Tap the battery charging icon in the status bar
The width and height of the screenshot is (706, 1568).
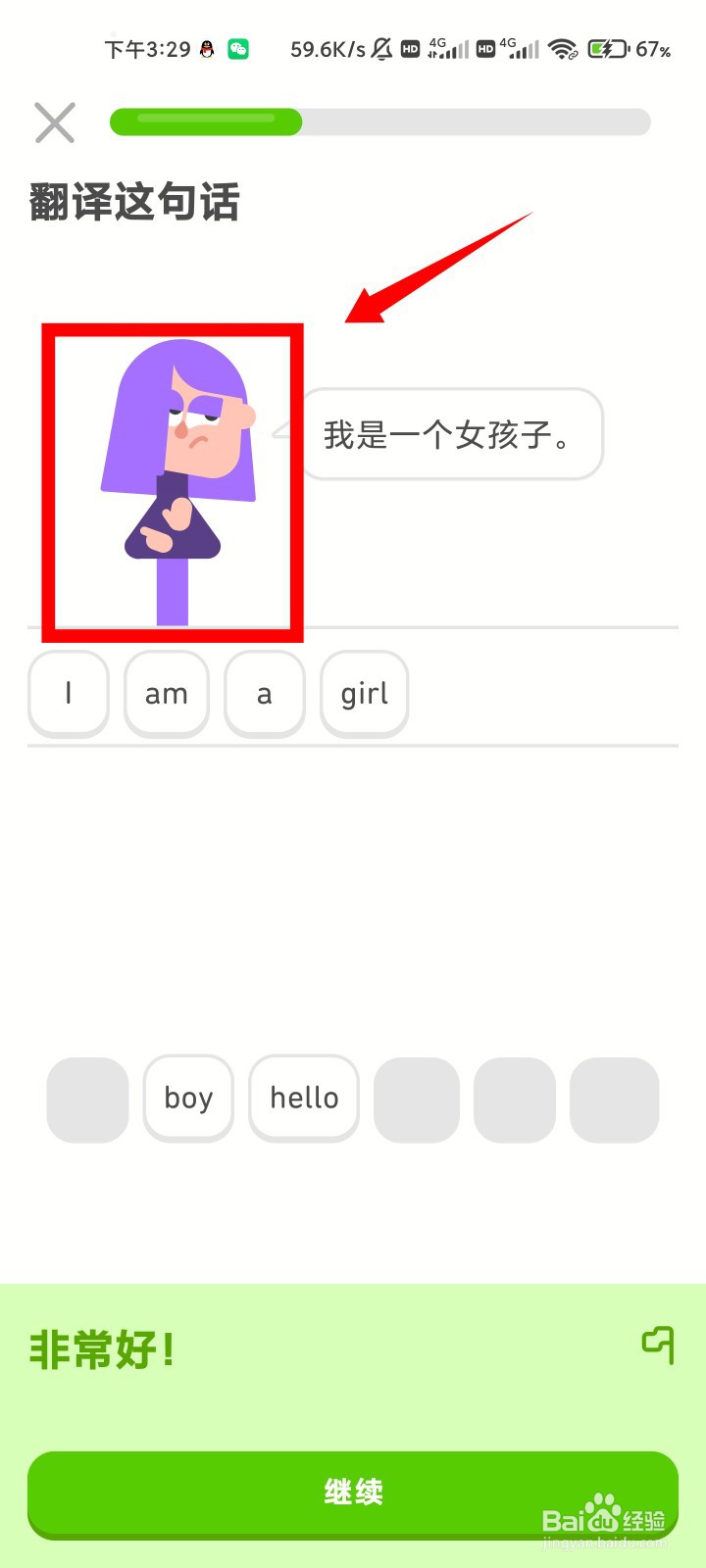pyautogui.click(x=608, y=47)
